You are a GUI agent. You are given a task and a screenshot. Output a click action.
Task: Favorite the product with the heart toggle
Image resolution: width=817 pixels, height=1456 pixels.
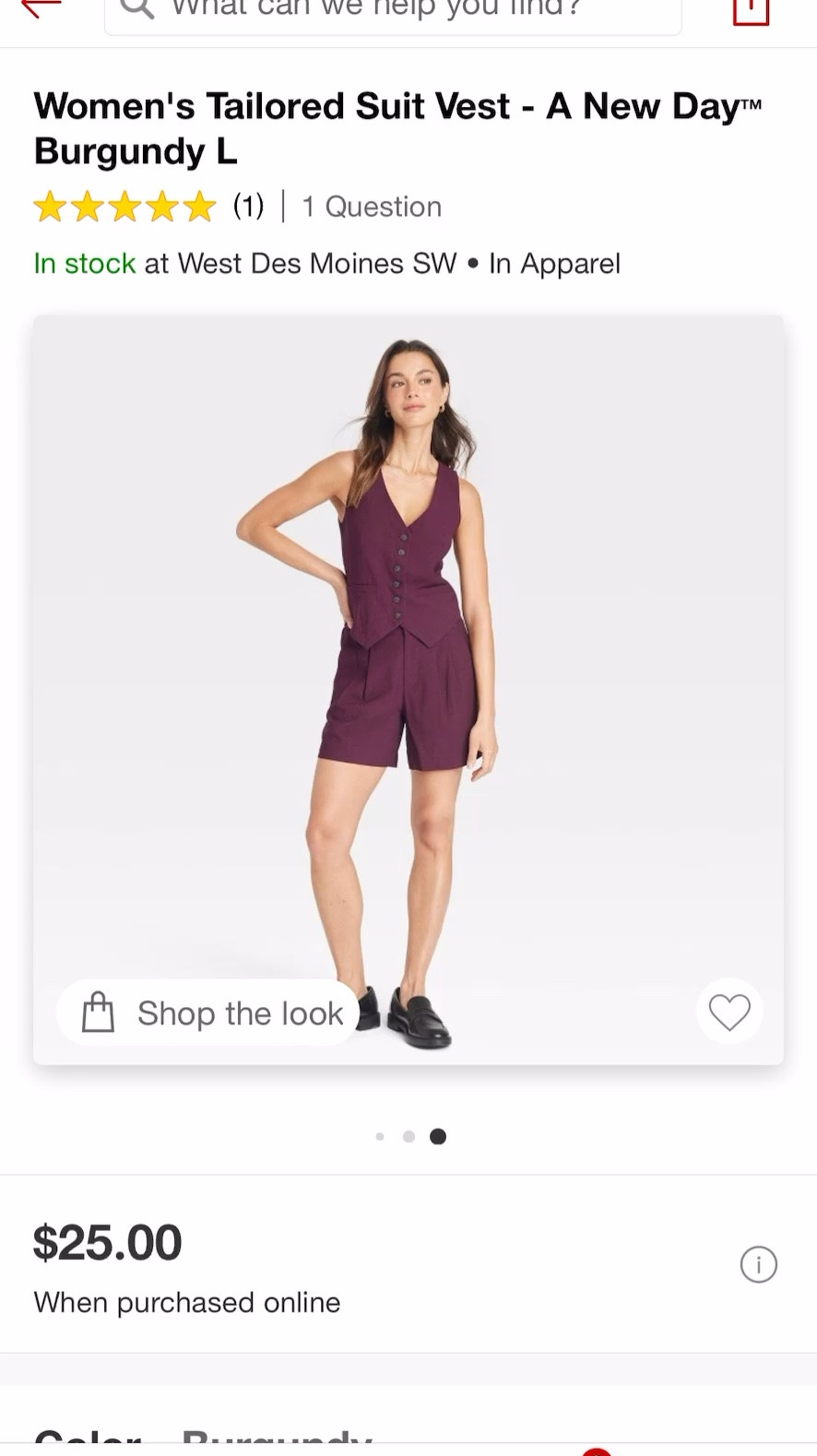coord(729,1011)
